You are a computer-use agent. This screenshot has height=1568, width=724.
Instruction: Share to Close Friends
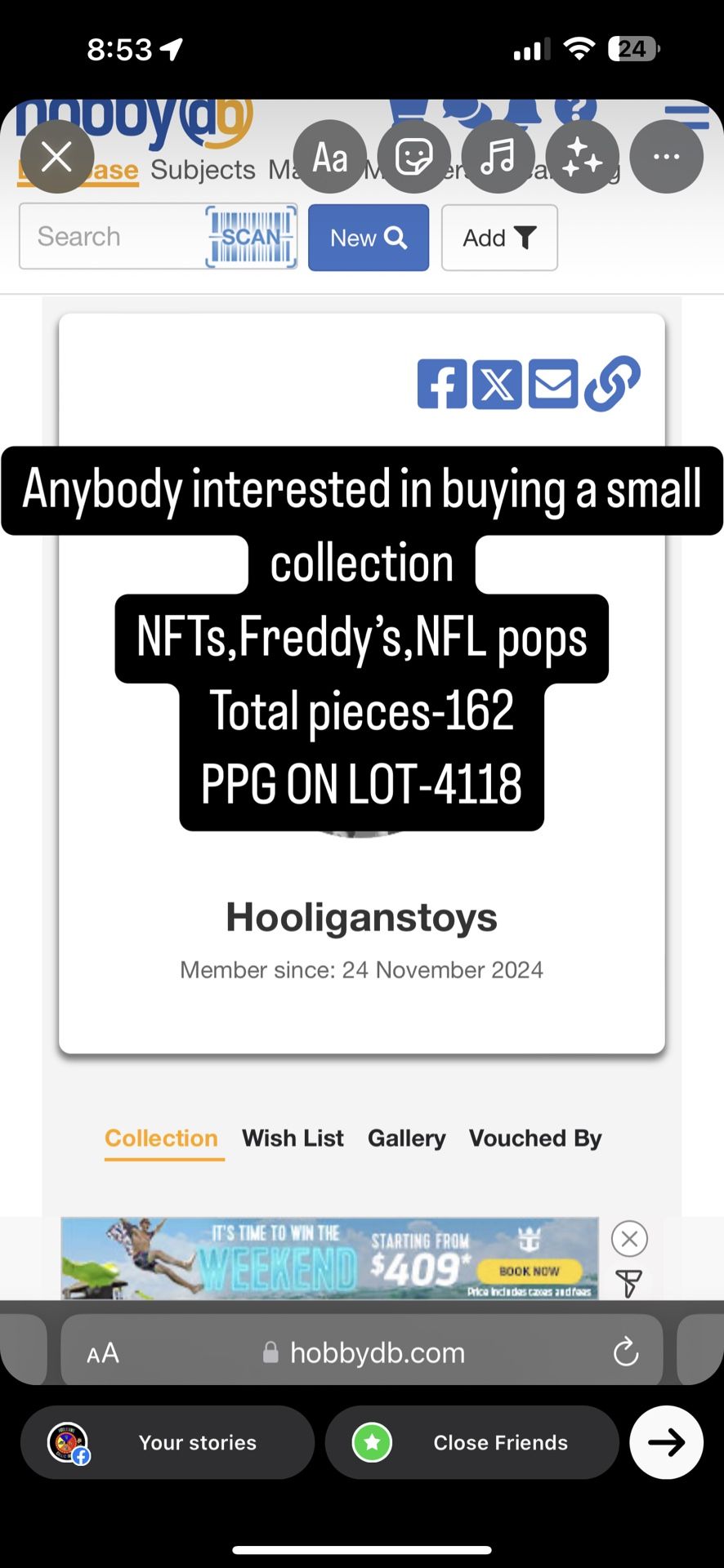click(x=471, y=1442)
